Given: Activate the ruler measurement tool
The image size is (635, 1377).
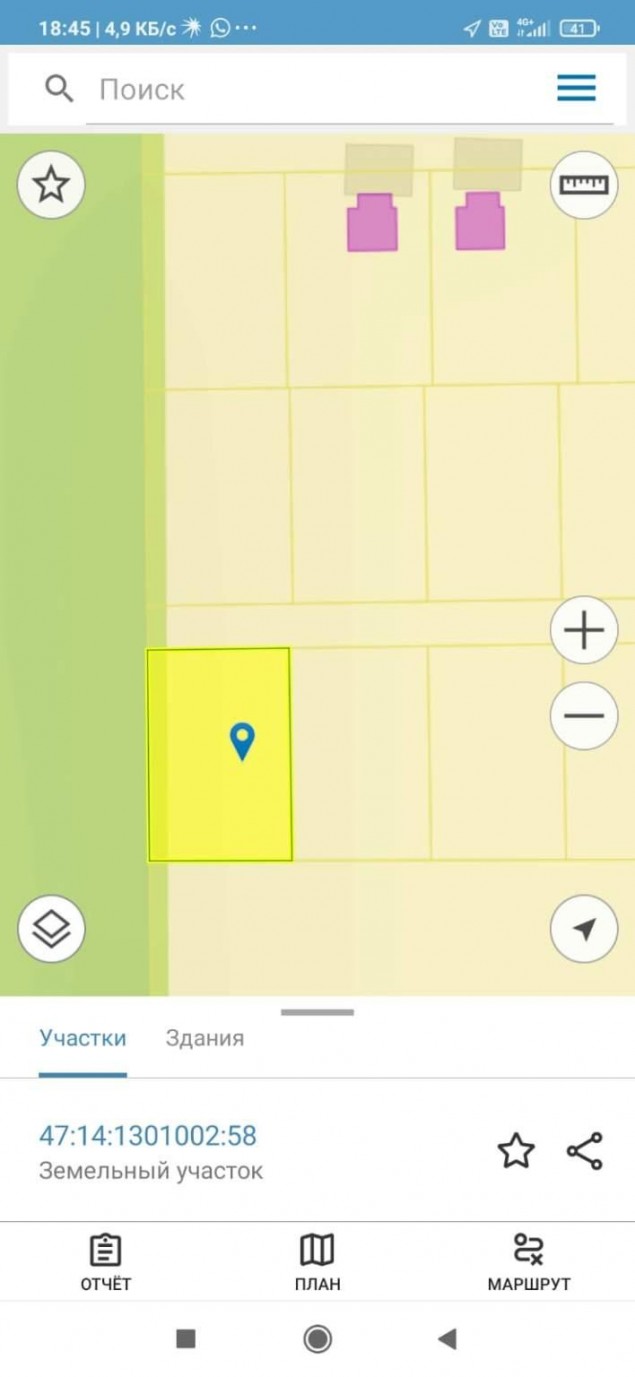Looking at the screenshot, I should click(584, 185).
